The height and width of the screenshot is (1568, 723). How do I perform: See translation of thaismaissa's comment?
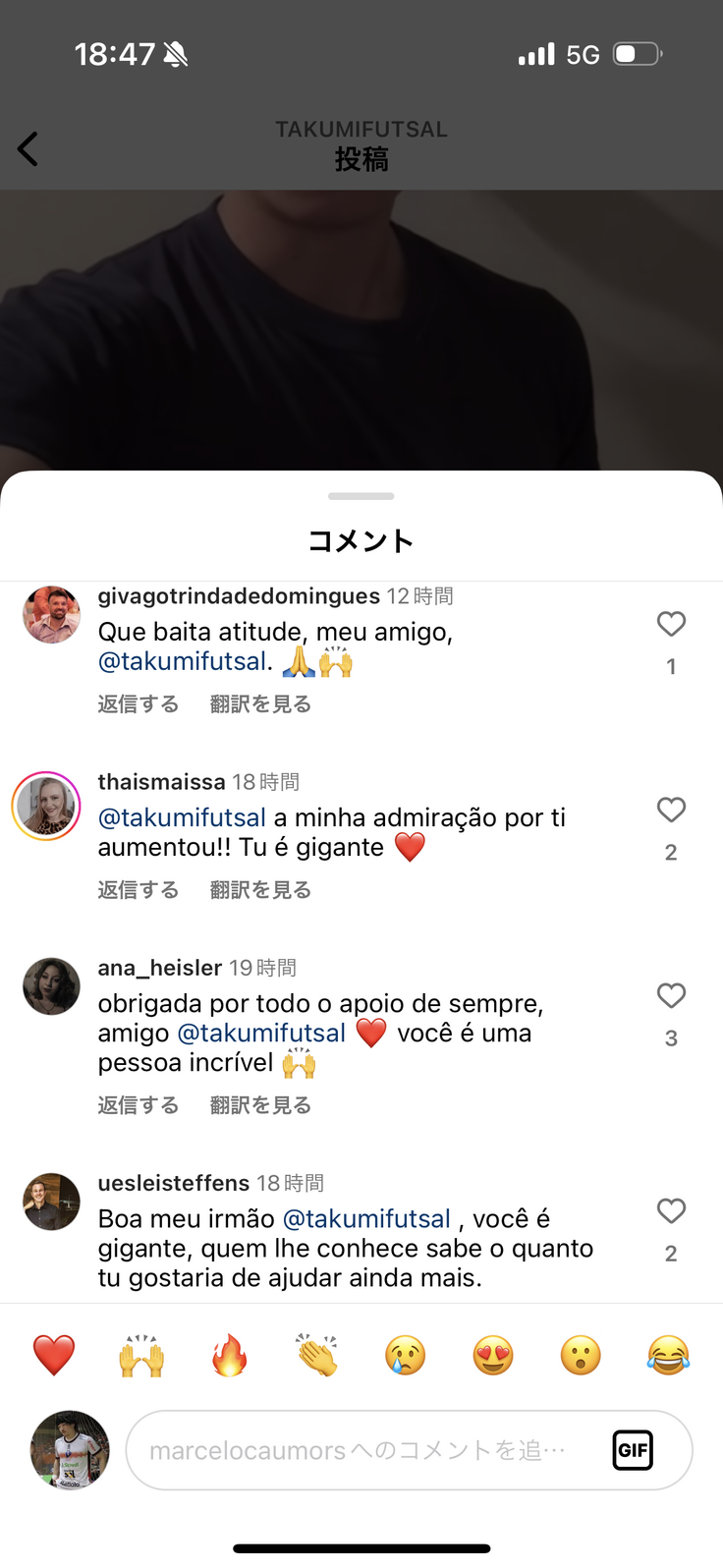(260, 890)
